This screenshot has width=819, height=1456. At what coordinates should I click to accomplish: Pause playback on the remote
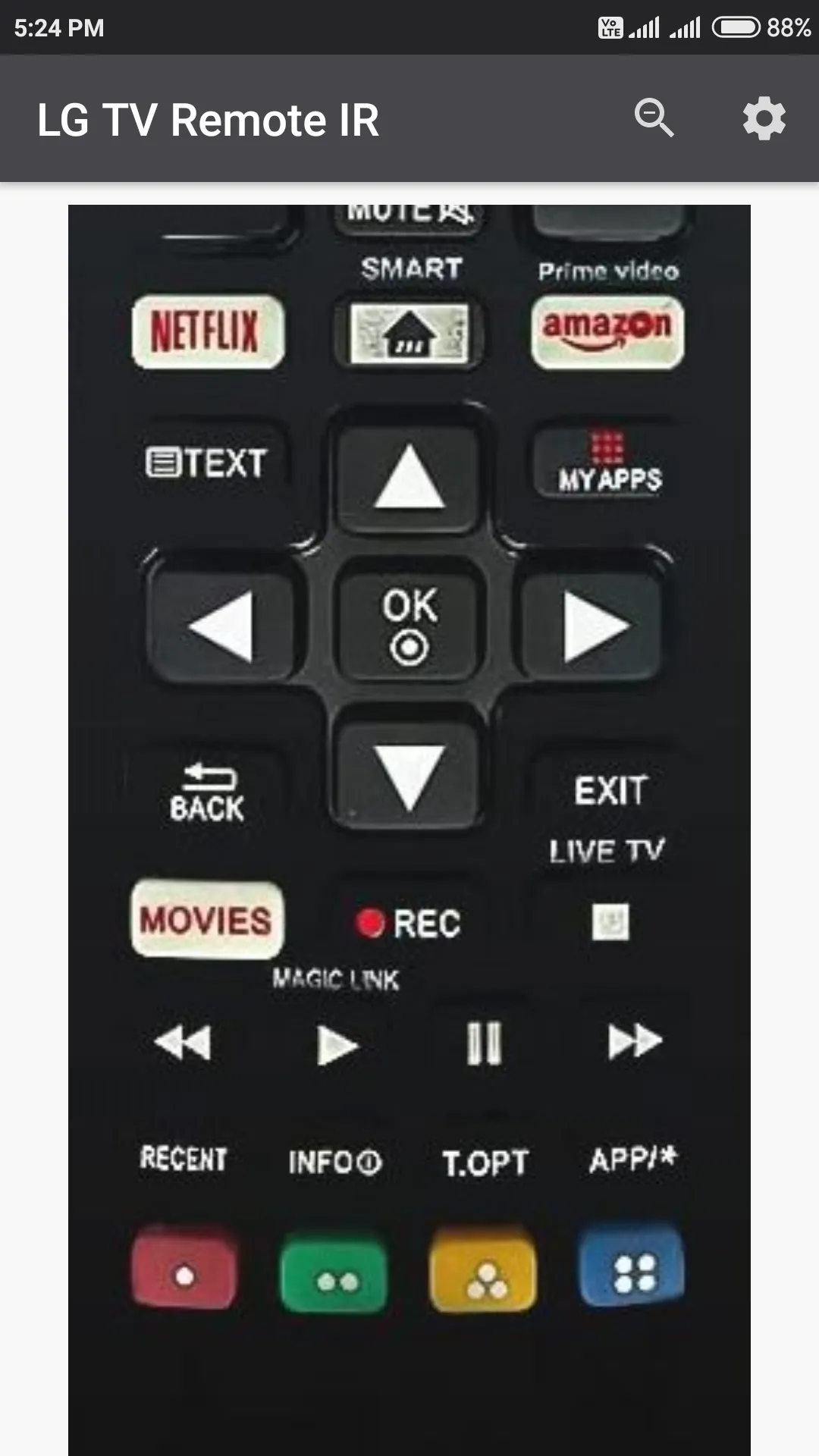(484, 1043)
